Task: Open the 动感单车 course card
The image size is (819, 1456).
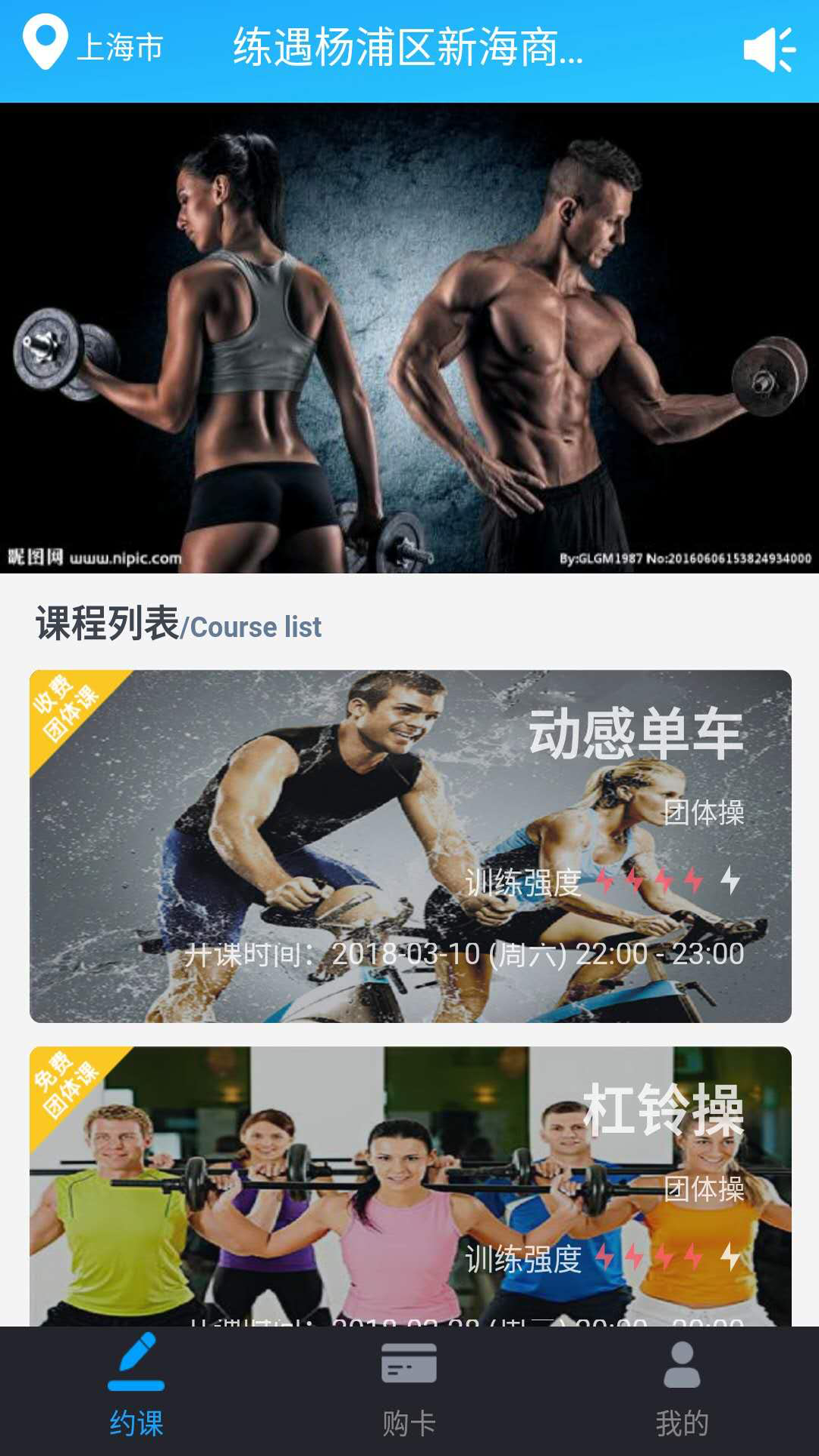Action: point(409,846)
